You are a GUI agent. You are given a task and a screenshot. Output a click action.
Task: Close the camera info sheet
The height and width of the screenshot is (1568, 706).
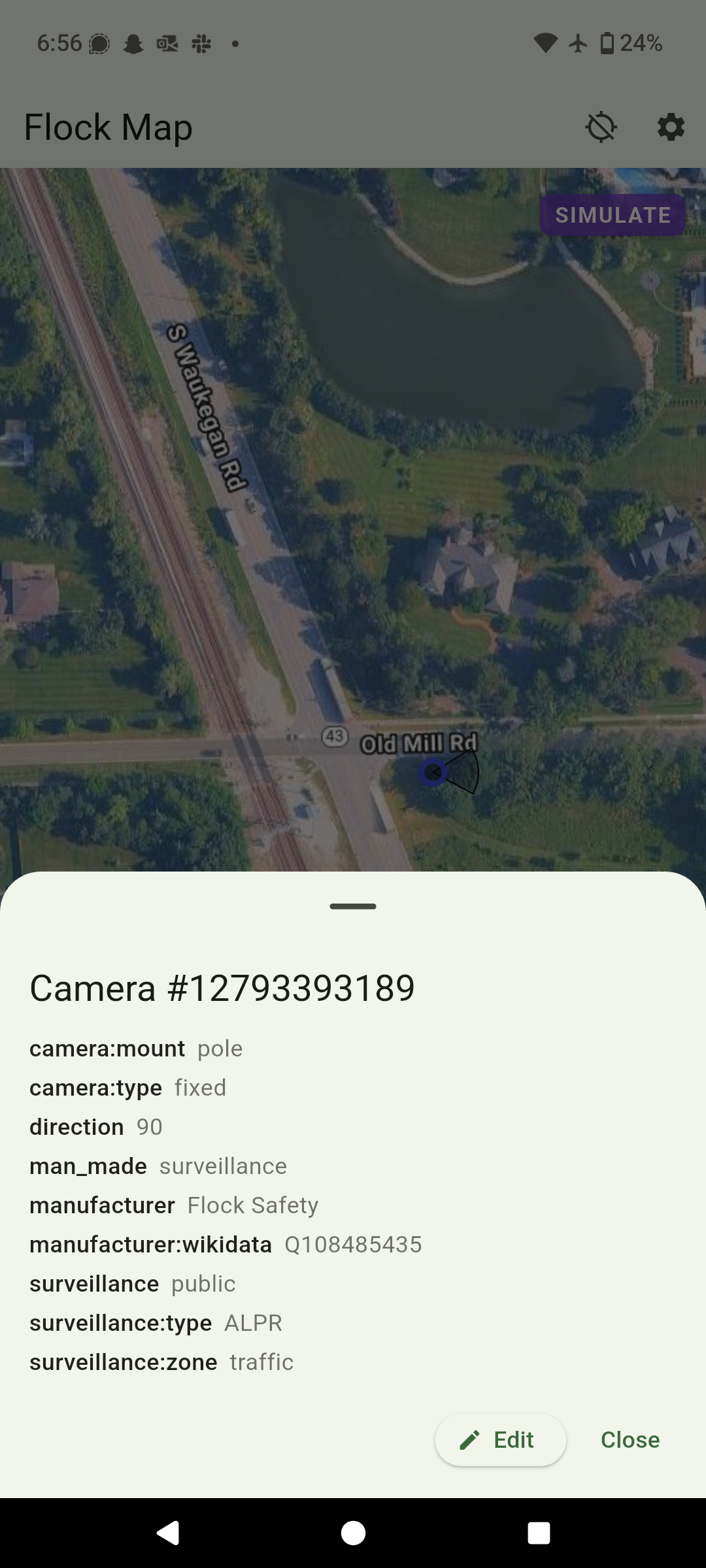tap(630, 1440)
